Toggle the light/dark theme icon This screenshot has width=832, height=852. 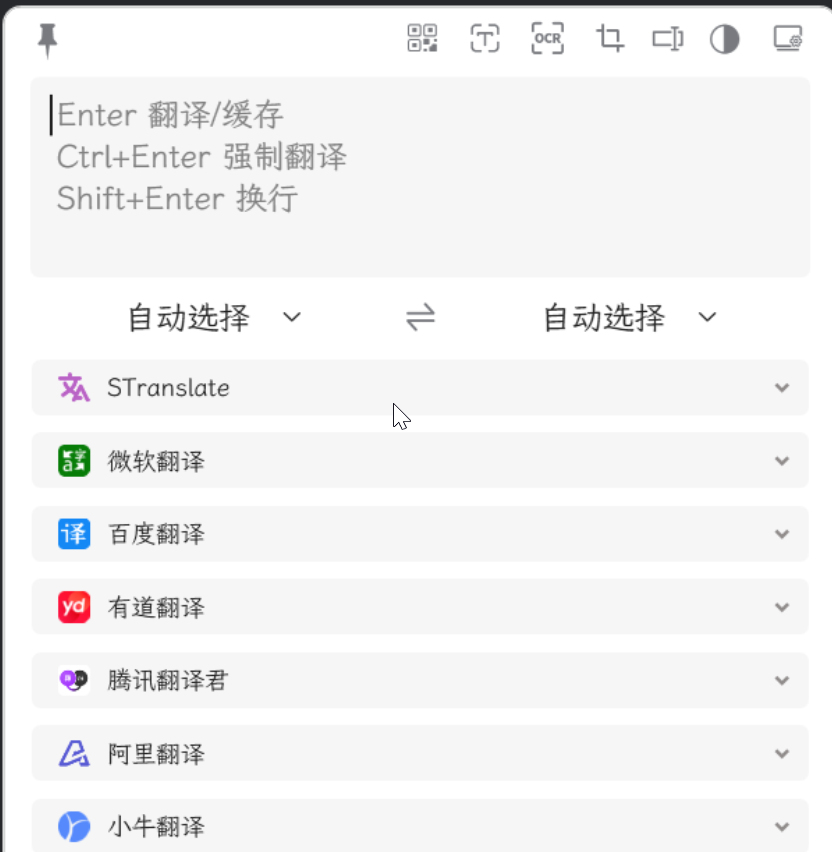coord(724,39)
